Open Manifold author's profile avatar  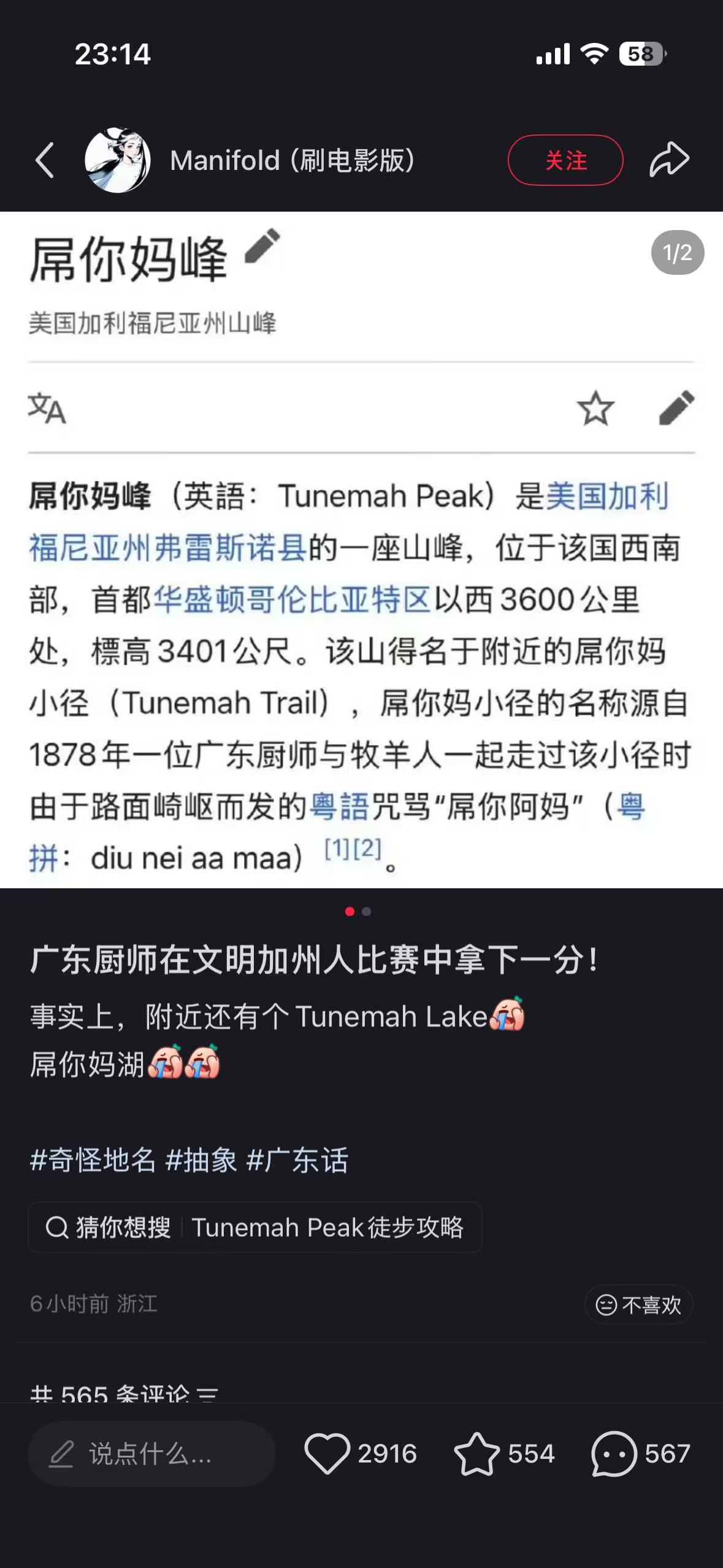click(x=117, y=160)
